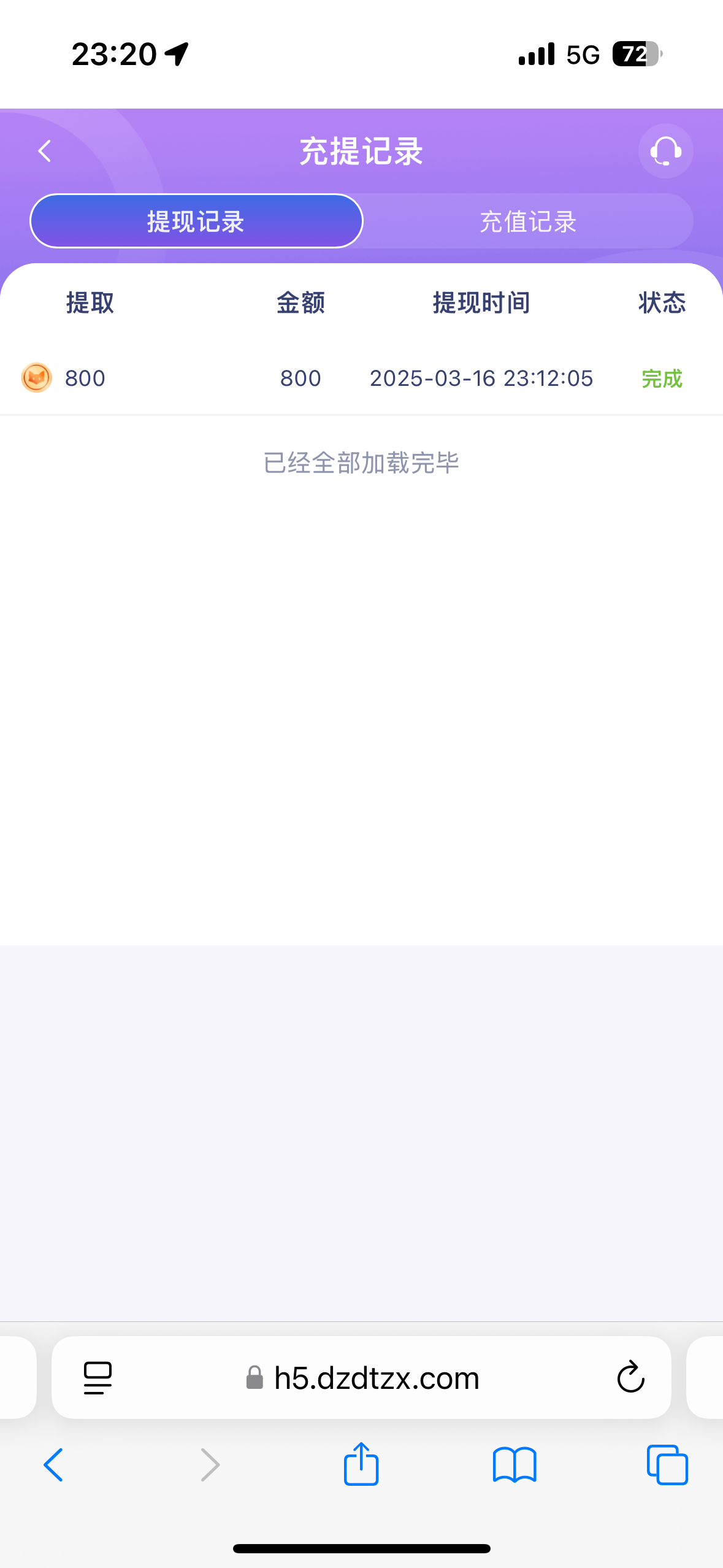Open the customer service headset icon
Viewport: 723px width, 1568px height.
click(666, 151)
